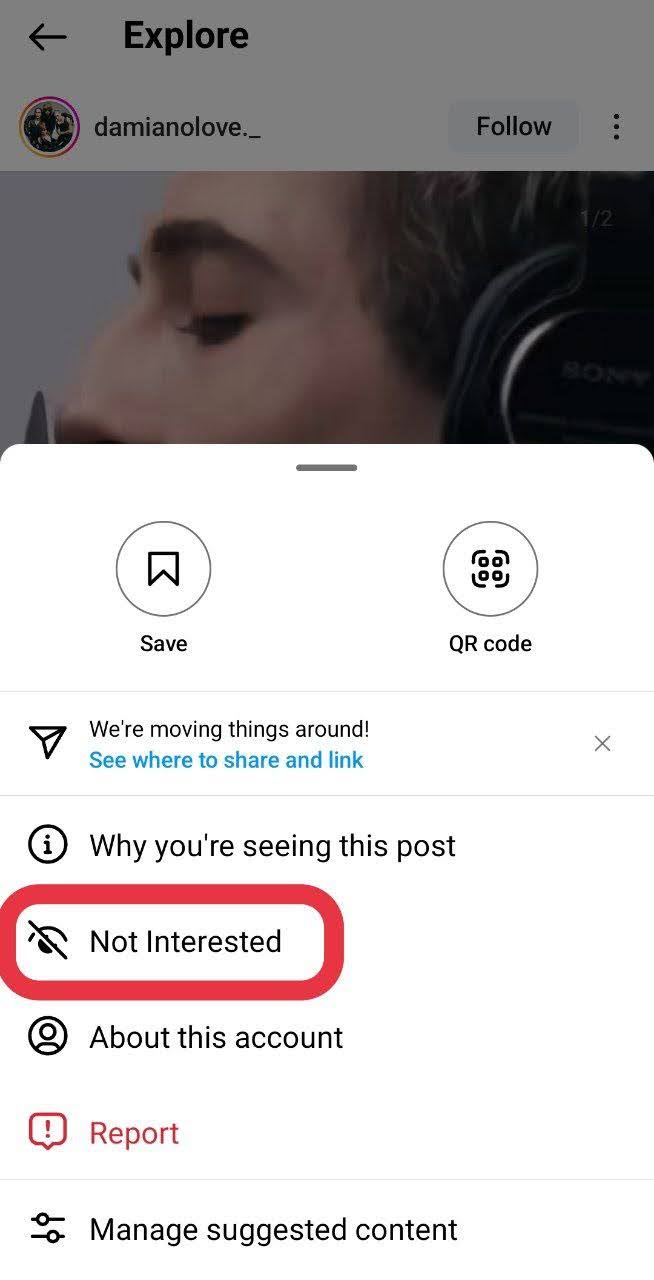Open the three-dot overflow menu
This screenshot has width=654, height=1280.
616,127
